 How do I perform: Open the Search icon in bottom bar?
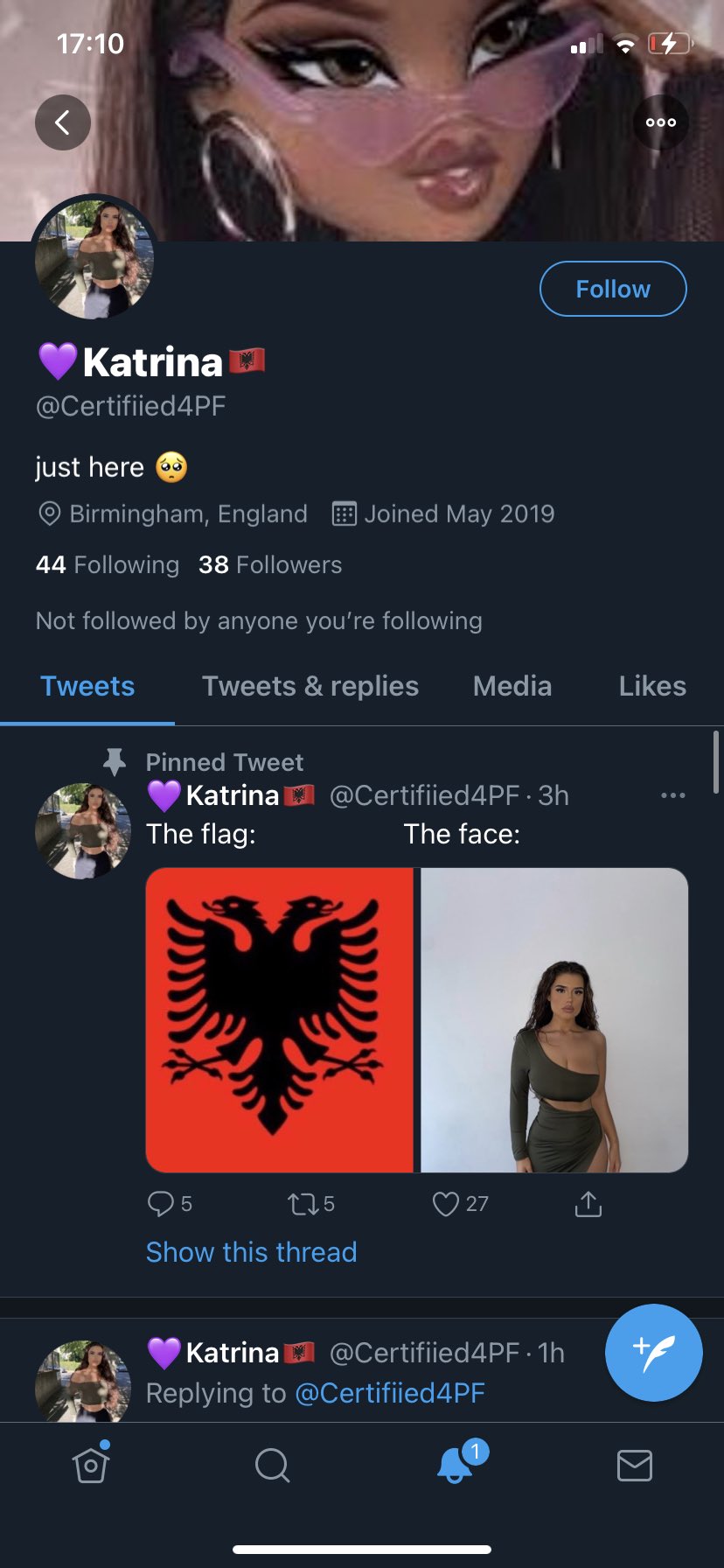point(271,1466)
